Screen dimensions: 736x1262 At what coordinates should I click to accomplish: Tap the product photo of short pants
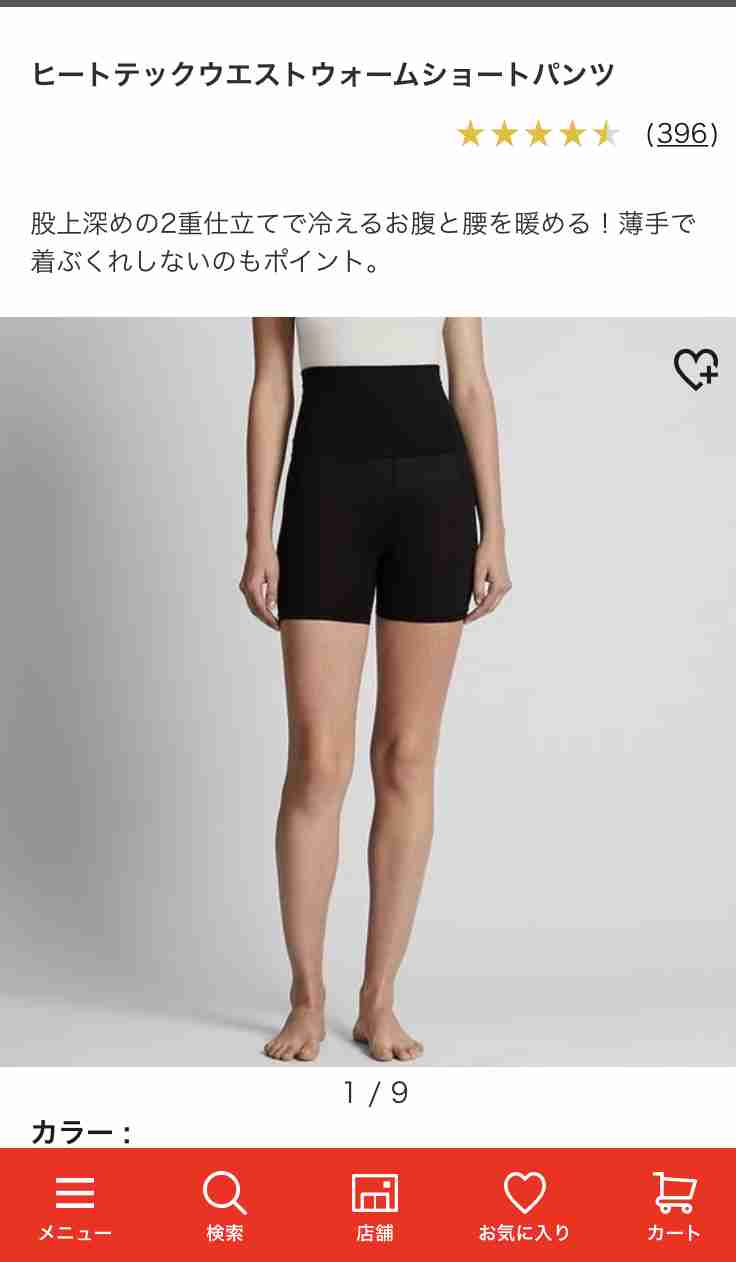coord(368,692)
